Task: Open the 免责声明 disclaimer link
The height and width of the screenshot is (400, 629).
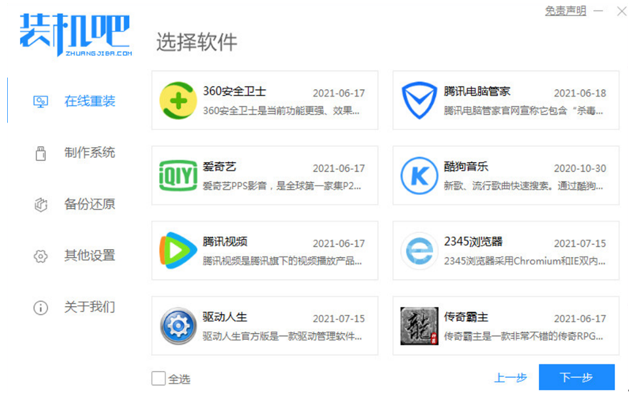Action: pyautogui.click(x=565, y=10)
